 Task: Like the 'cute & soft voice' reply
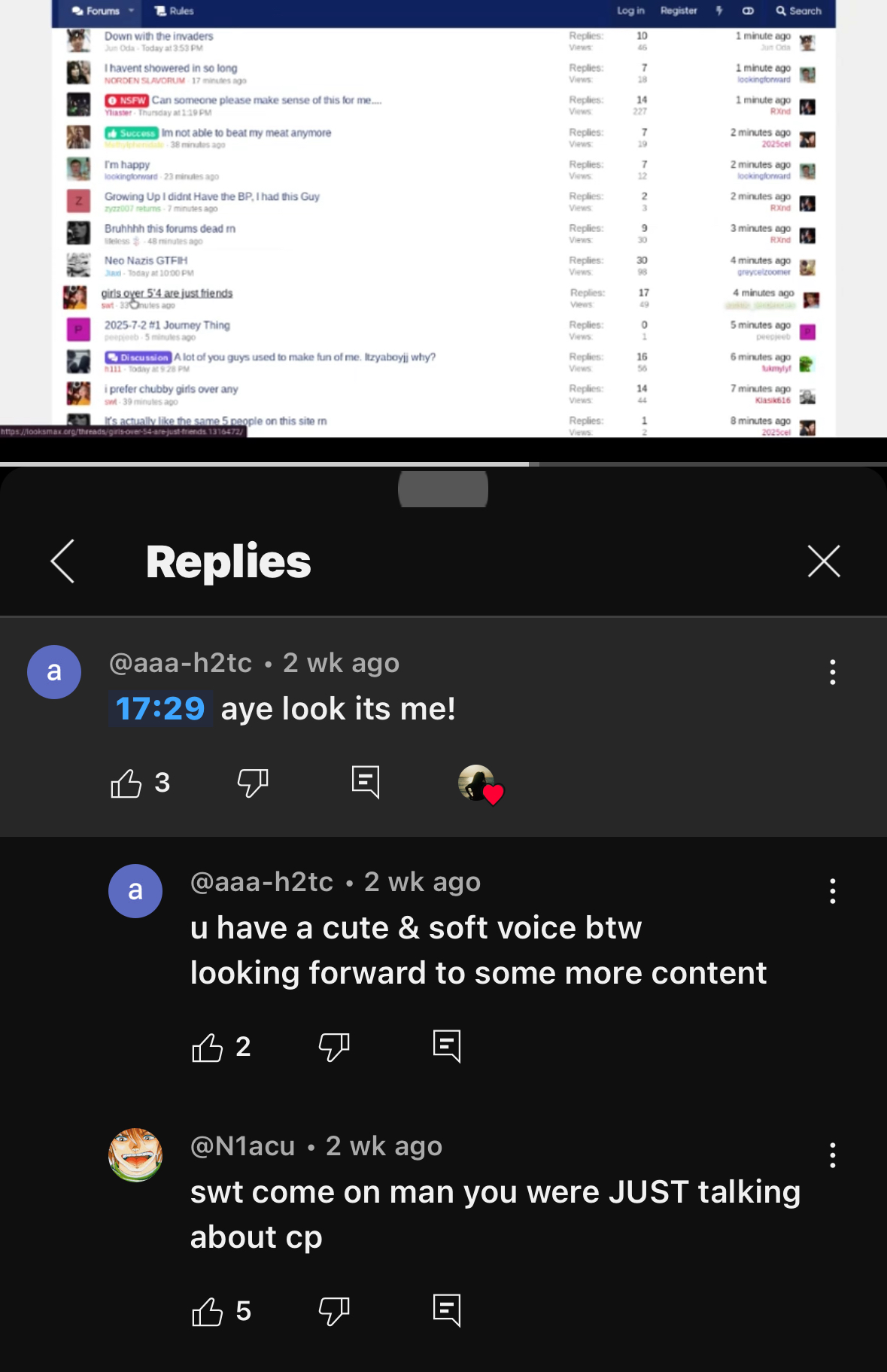point(208,1047)
